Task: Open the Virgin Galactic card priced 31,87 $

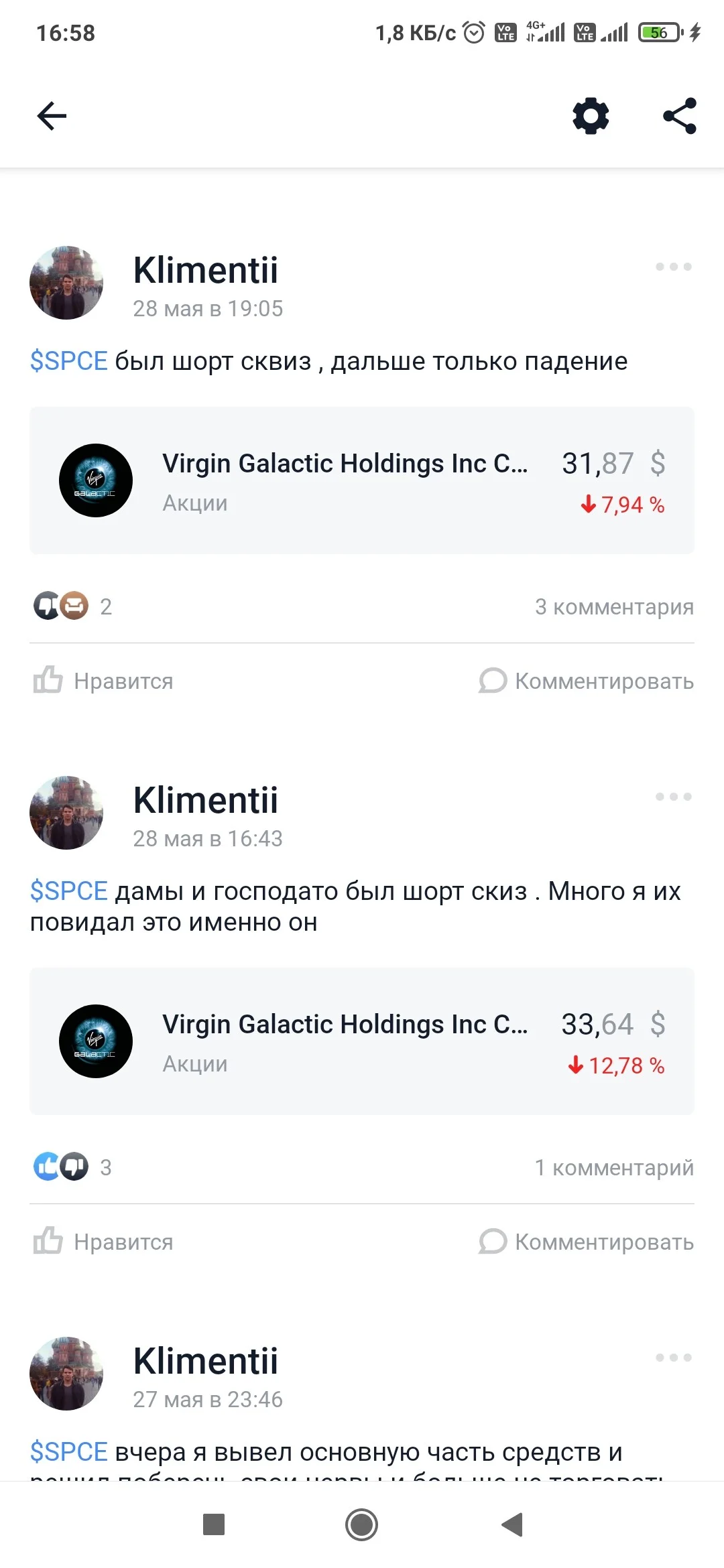Action: coord(362,480)
